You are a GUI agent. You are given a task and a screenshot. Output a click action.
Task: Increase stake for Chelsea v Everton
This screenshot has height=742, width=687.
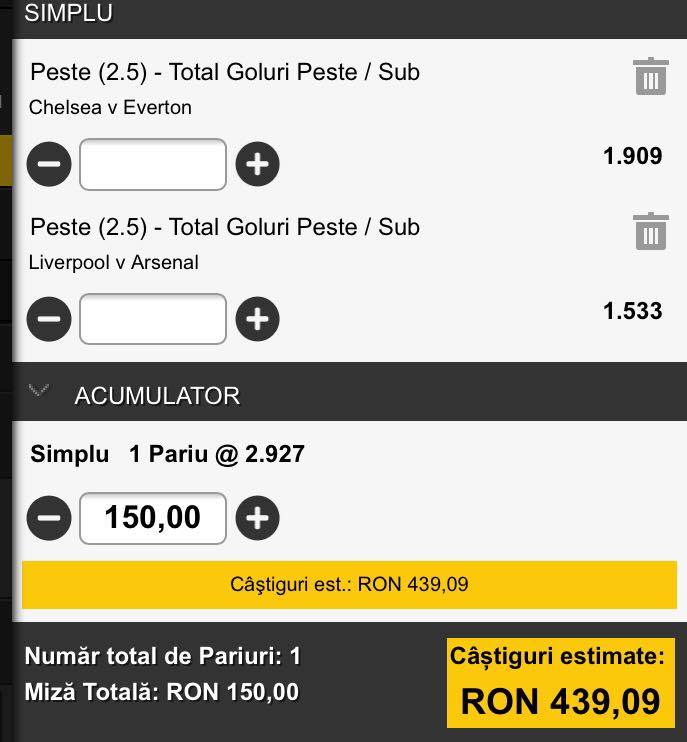click(x=257, y=164)
